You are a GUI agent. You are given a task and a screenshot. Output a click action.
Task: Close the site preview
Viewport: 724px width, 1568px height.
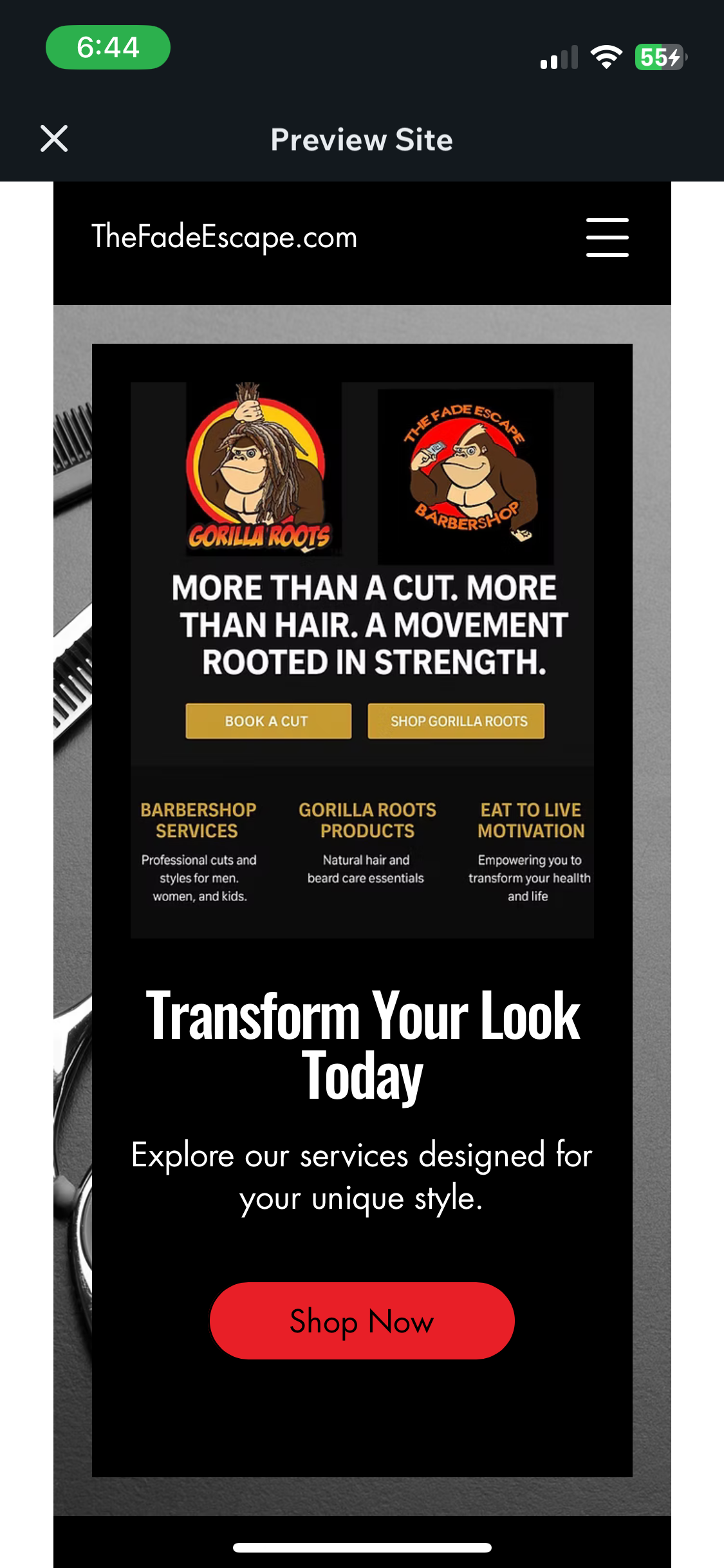coord(54,138)
